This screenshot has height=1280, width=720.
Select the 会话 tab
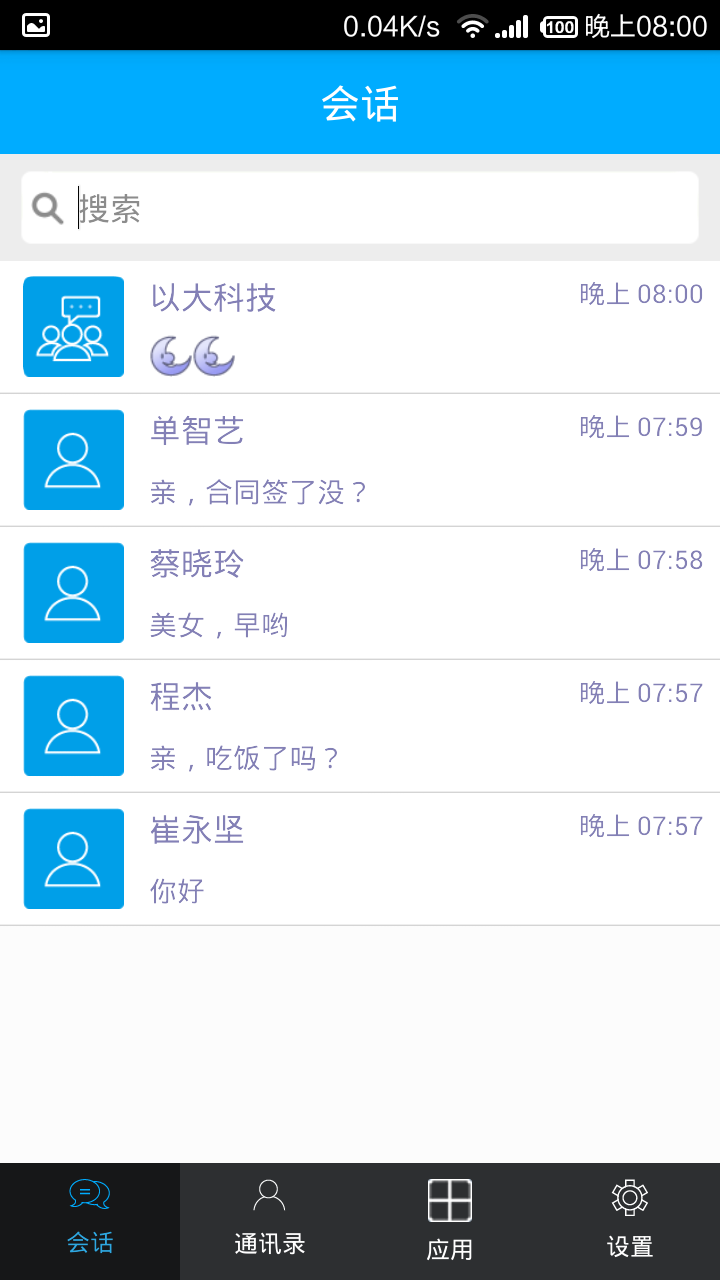[x=90, y=1220]
